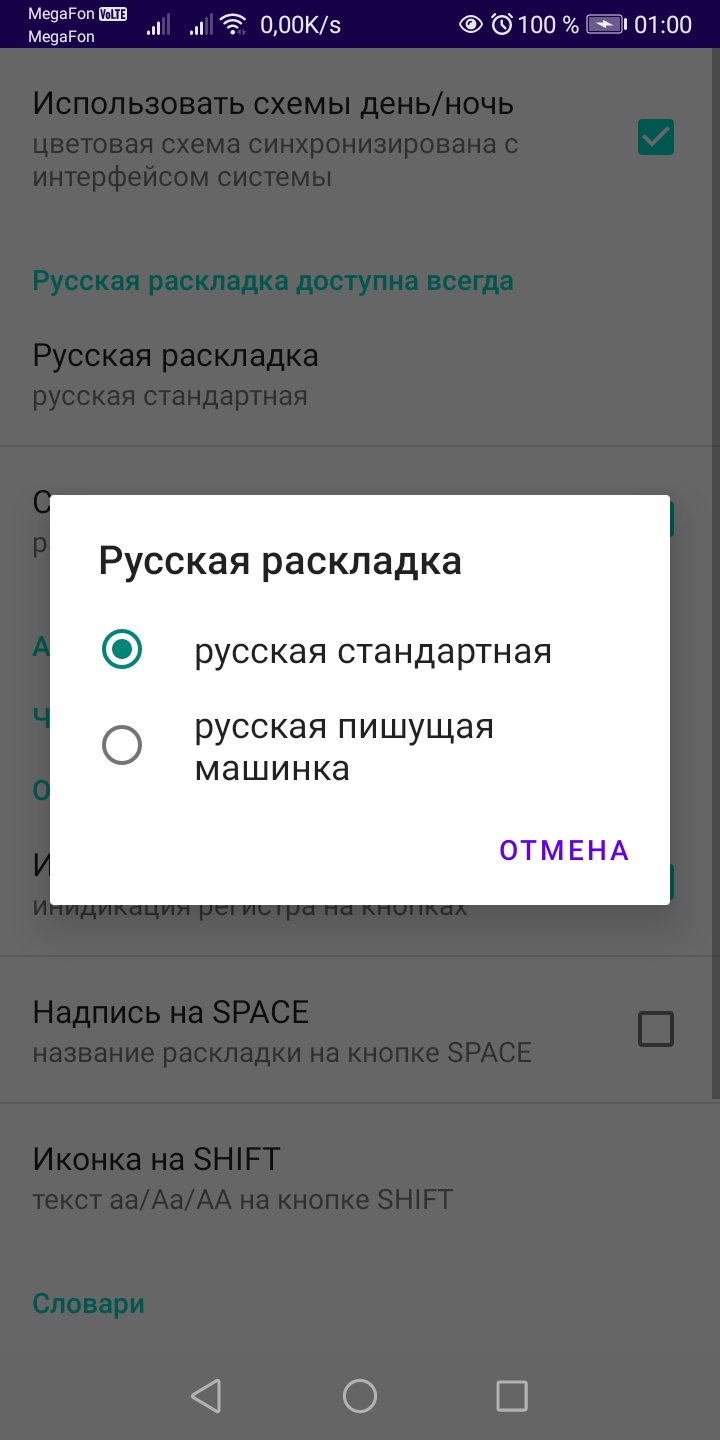Tap the system back button
The height and width of the screenshot is (1440, 720).
(206, 1396)
